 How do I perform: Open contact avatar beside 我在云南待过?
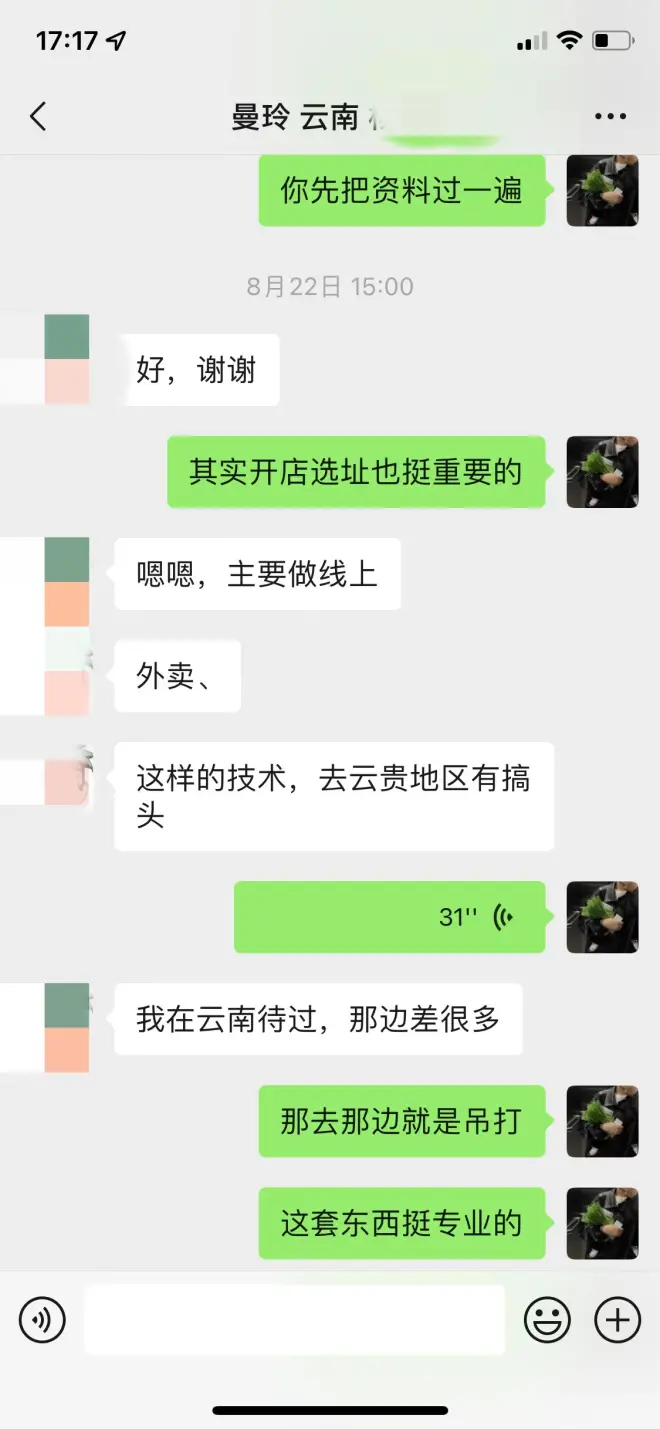(67, 1027)
